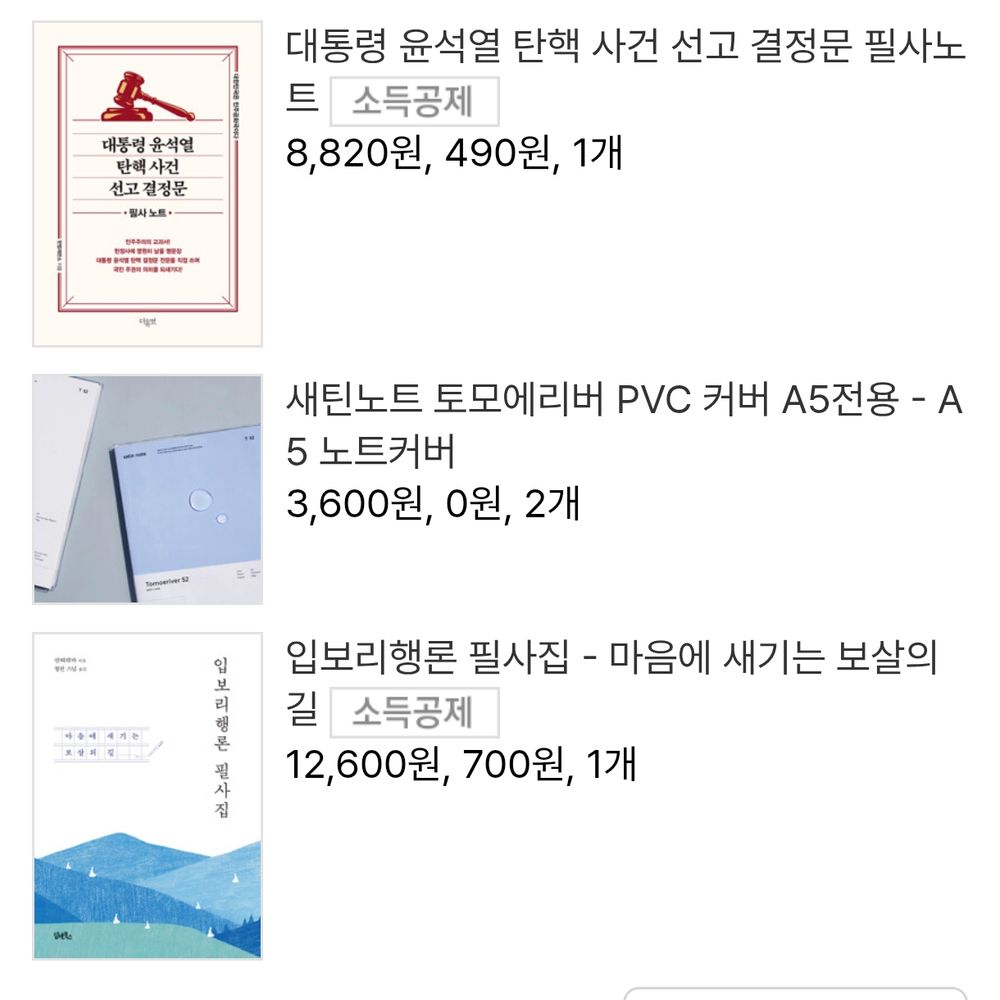The image size is (1000, 1000).
Task: Open the 새틴노트 토모에리버 PVC 커버 product image
Action: [148, 490]
